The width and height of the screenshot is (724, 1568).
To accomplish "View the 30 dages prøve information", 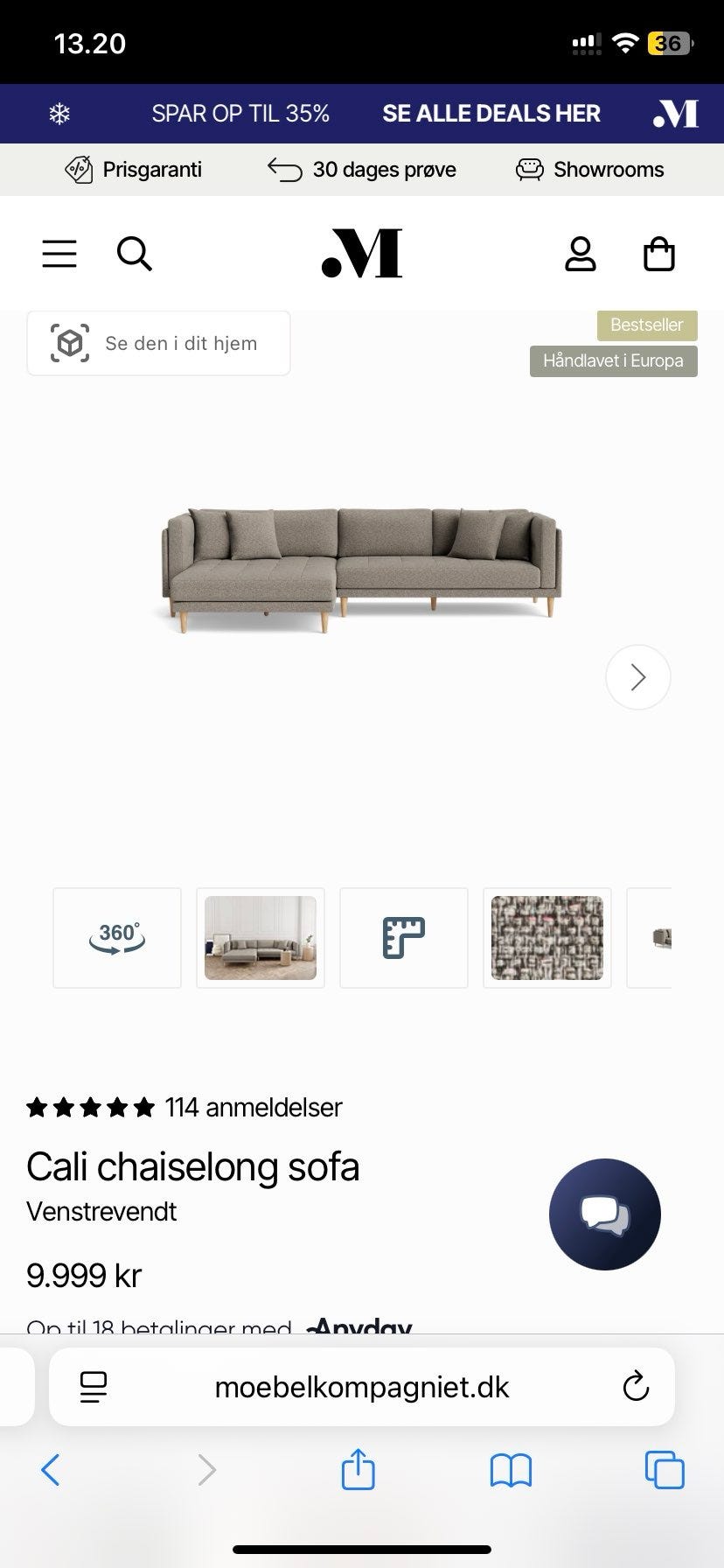I will pos(361,170).
